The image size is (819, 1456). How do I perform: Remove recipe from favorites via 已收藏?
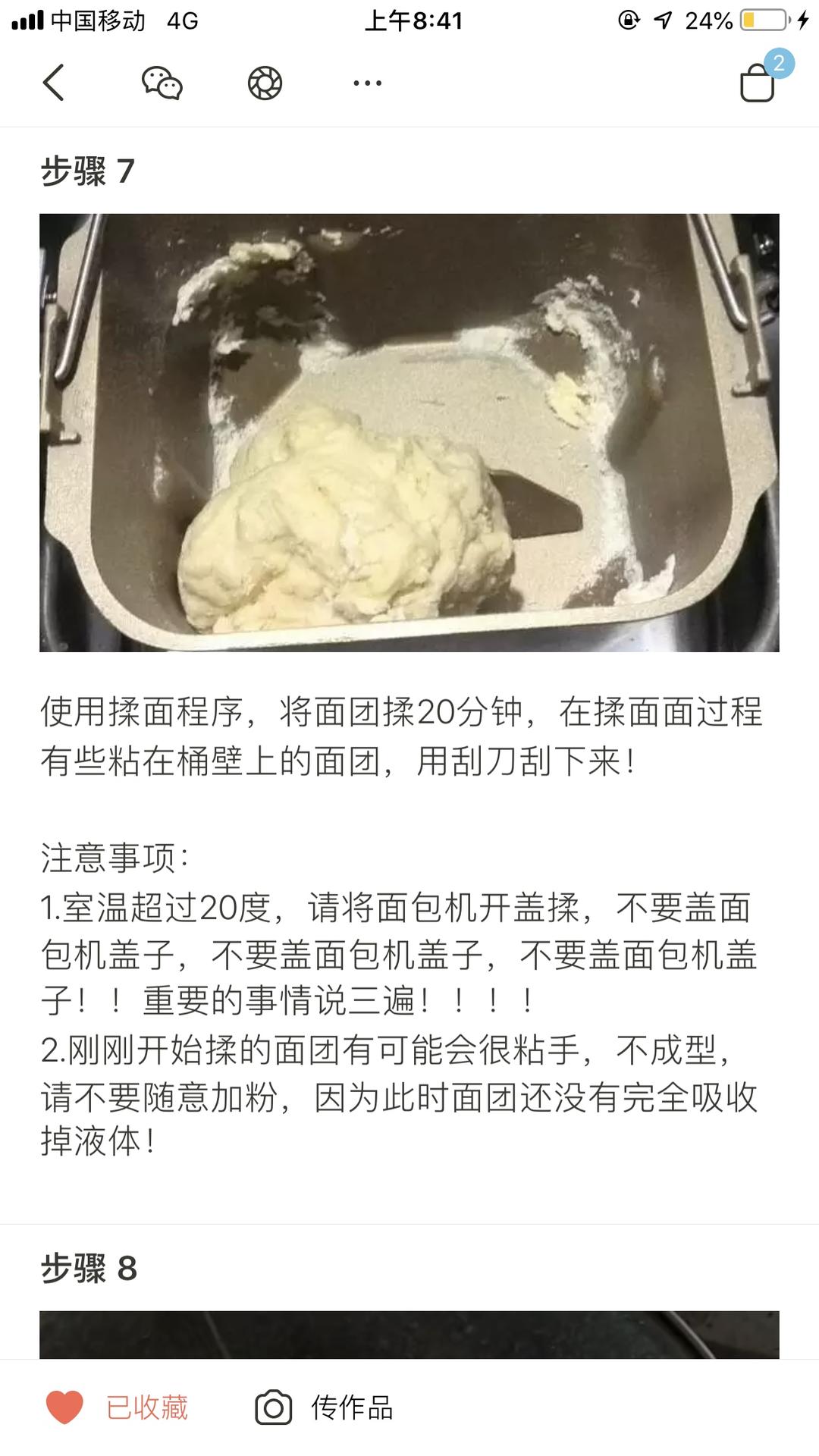click(118, 1407)
